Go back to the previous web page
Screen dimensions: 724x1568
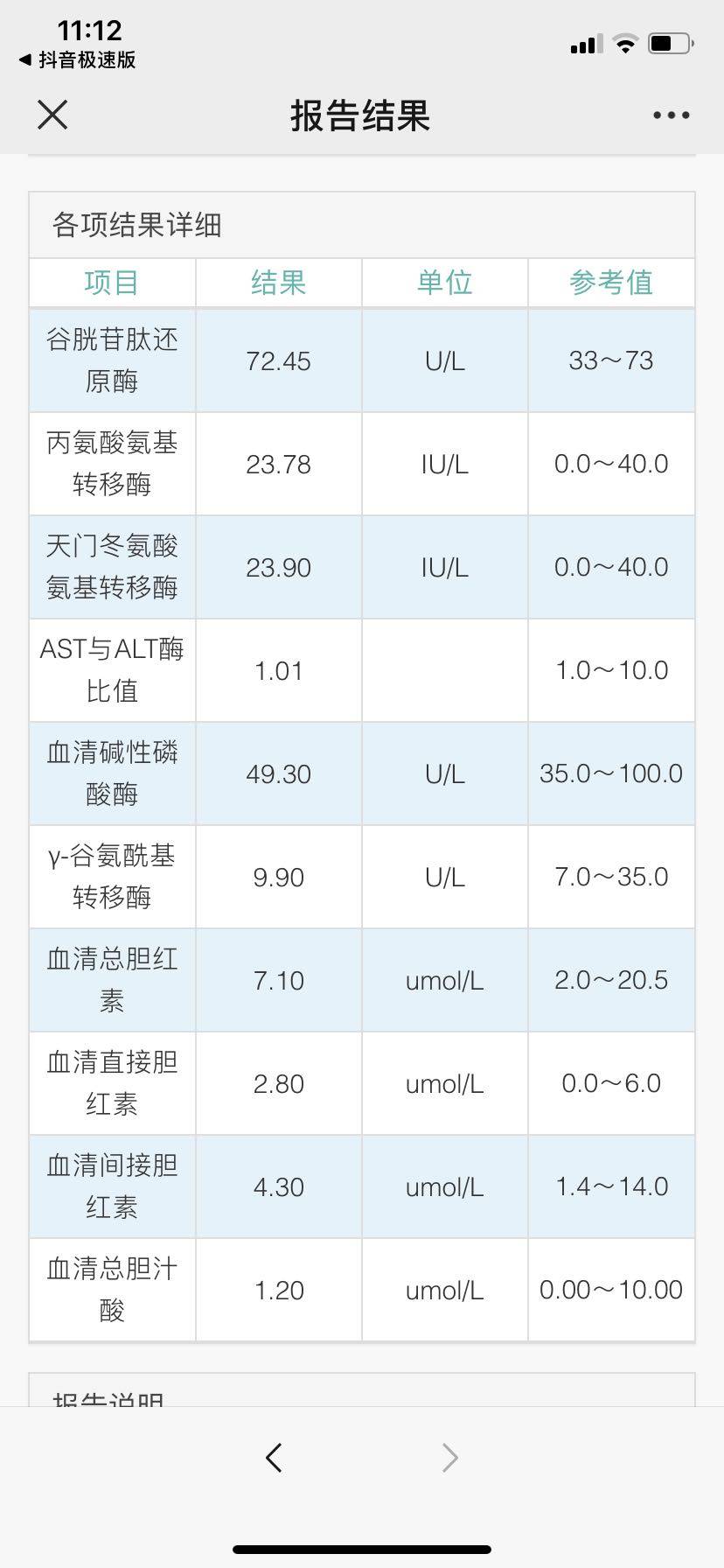click(274, 1457)
